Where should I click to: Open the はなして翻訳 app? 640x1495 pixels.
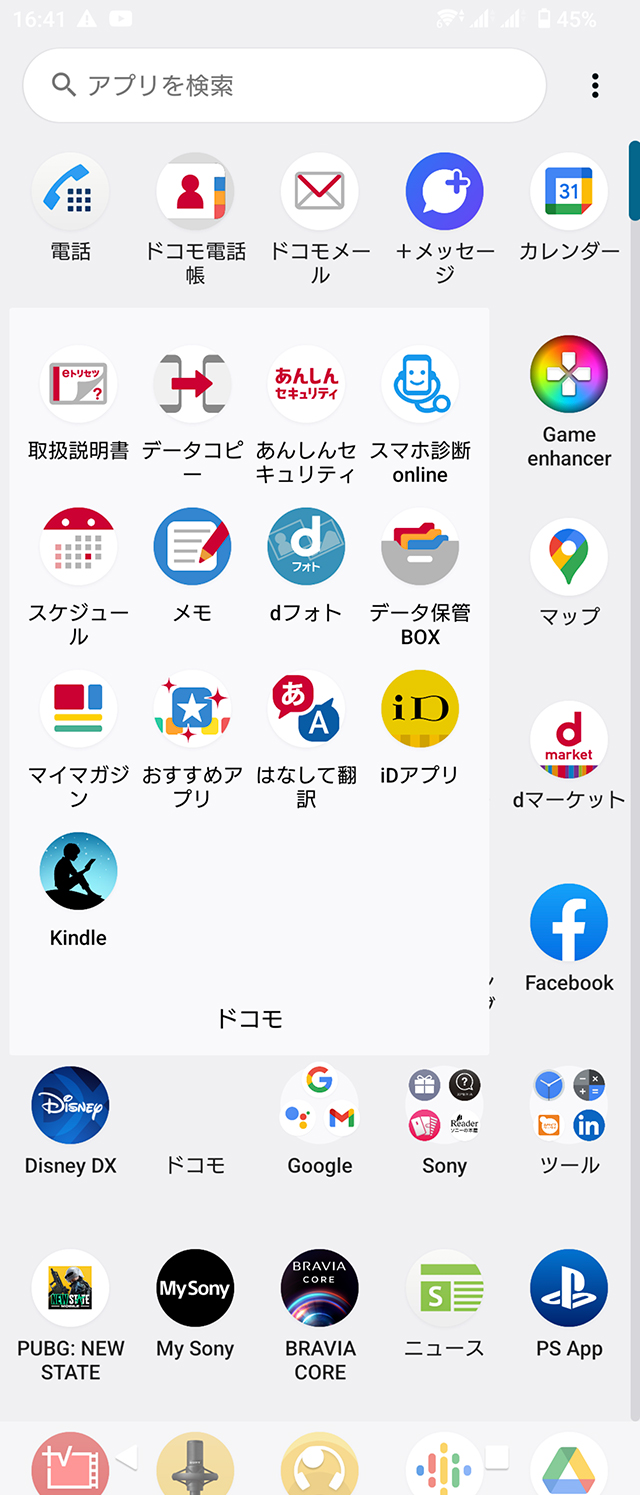[x=306, y=709]
